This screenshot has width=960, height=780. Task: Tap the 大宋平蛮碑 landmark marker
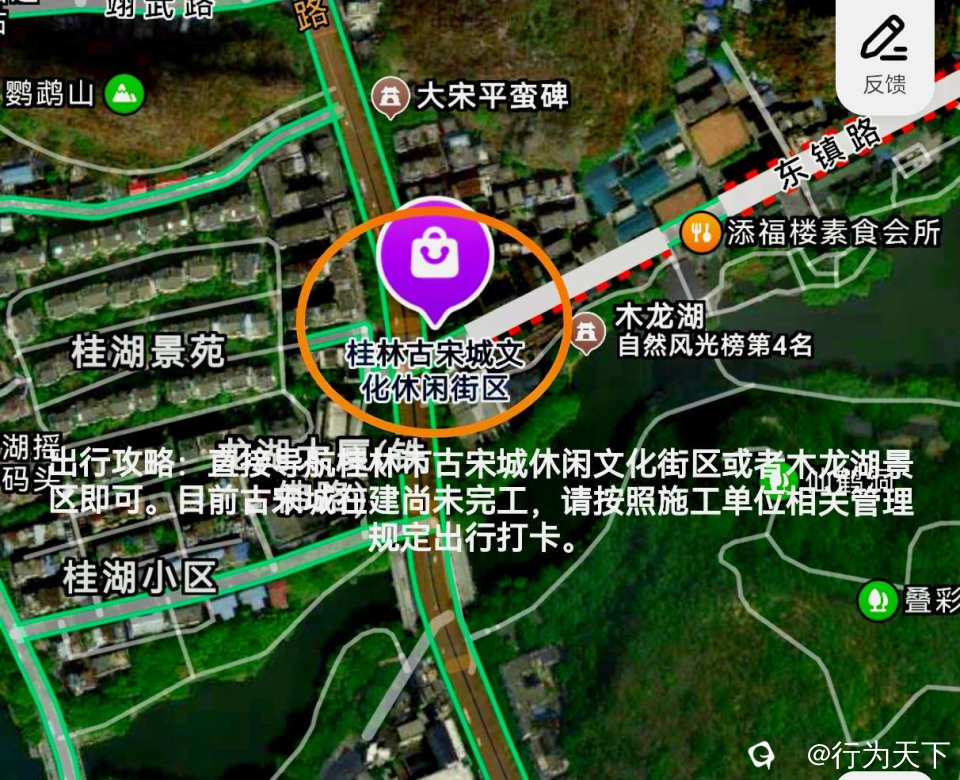coord(390,97)
